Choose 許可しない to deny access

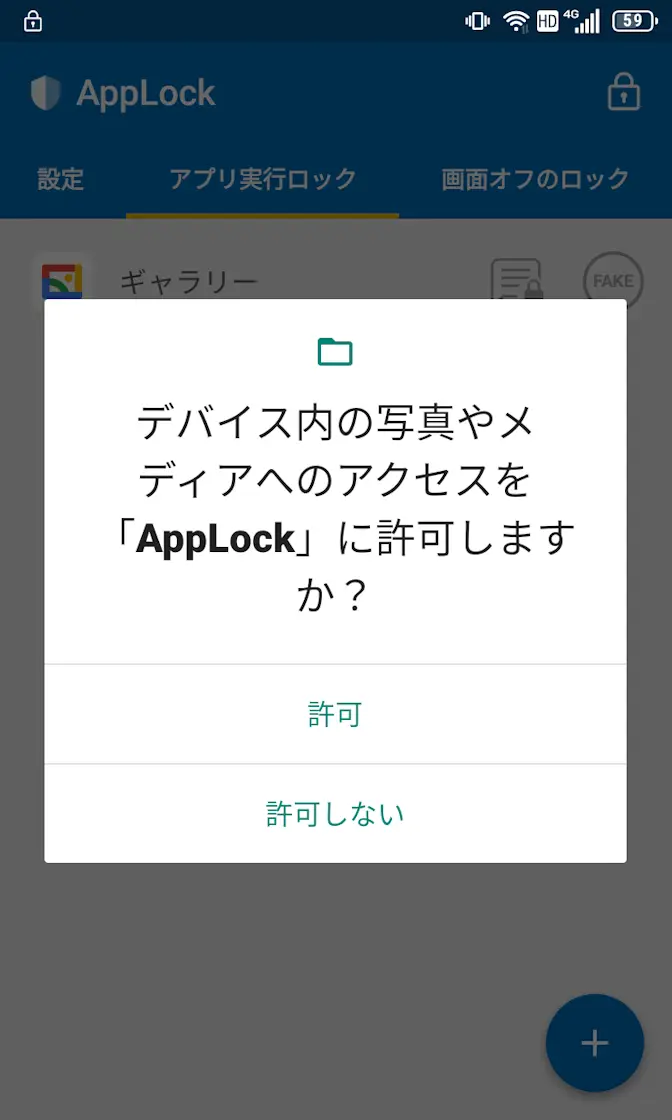tap(335, 813)
